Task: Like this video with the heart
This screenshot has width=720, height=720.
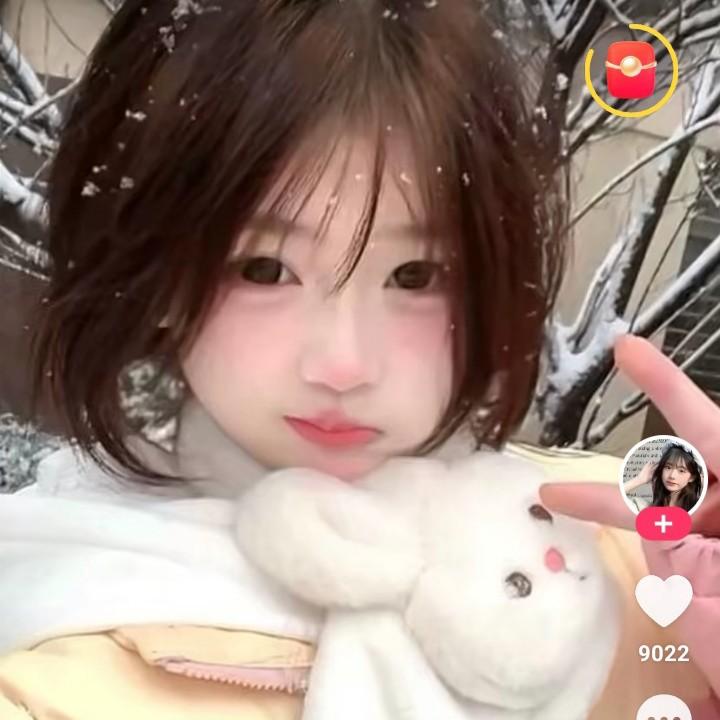Action: click(664, 601)
